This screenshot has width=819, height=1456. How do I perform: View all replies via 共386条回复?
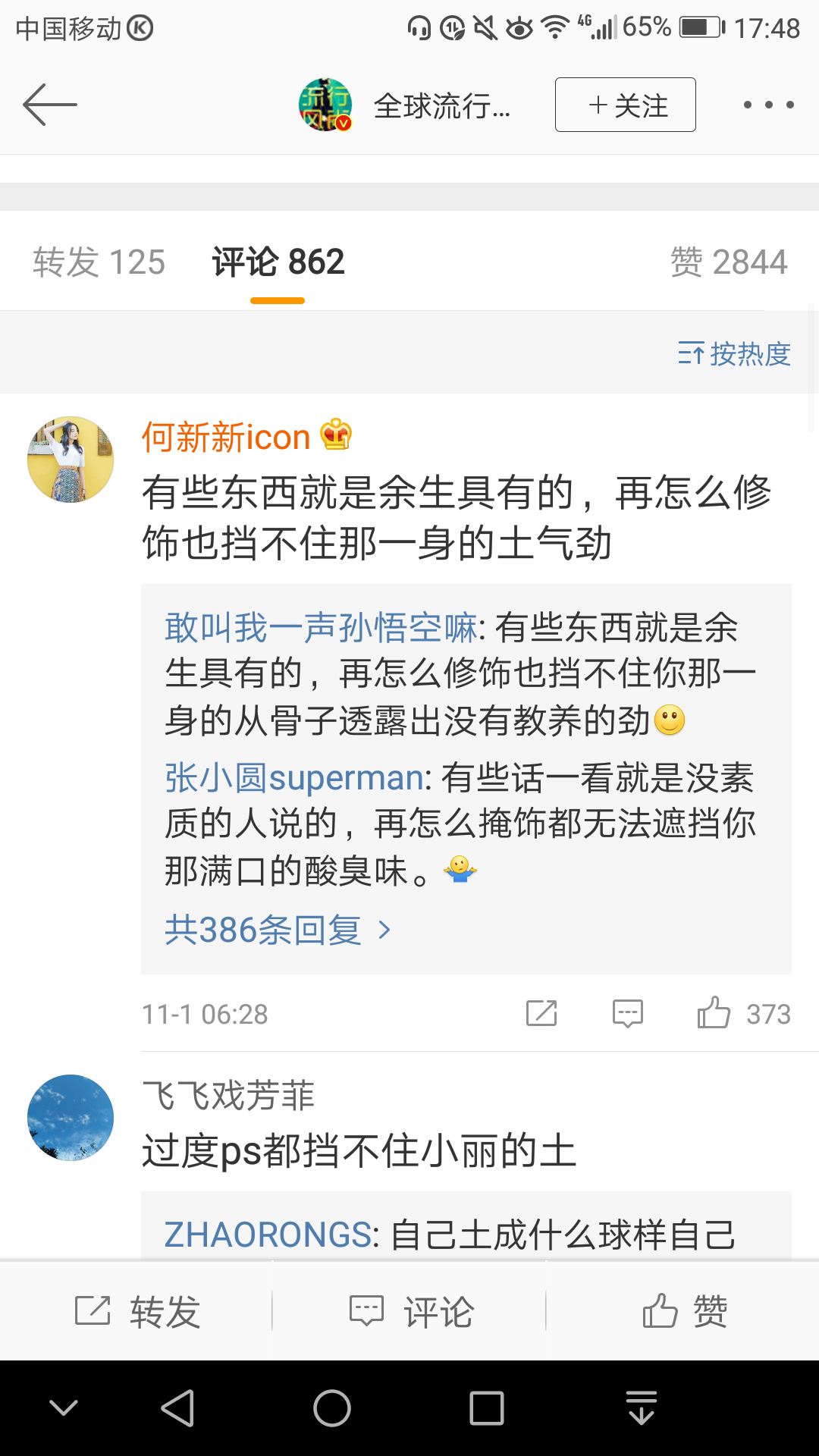pos(278,930)
